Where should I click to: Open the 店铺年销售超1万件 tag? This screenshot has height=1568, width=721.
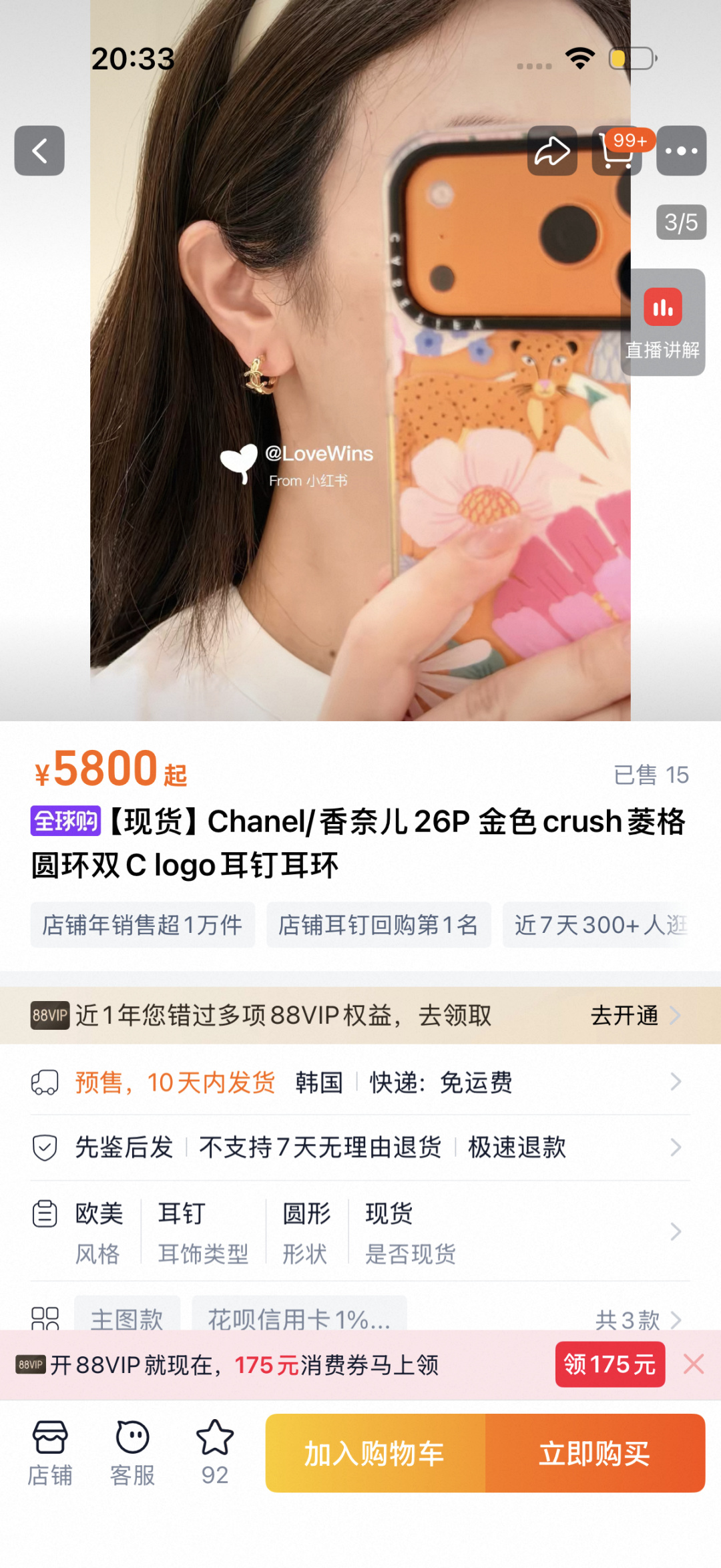142,925
